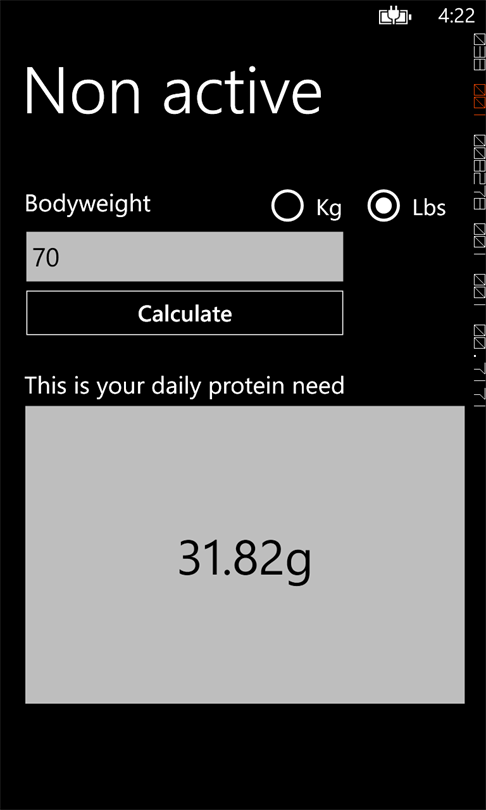The image size is (486, 810).
Task: Hit the Calculate button
Action: point(184,313)
